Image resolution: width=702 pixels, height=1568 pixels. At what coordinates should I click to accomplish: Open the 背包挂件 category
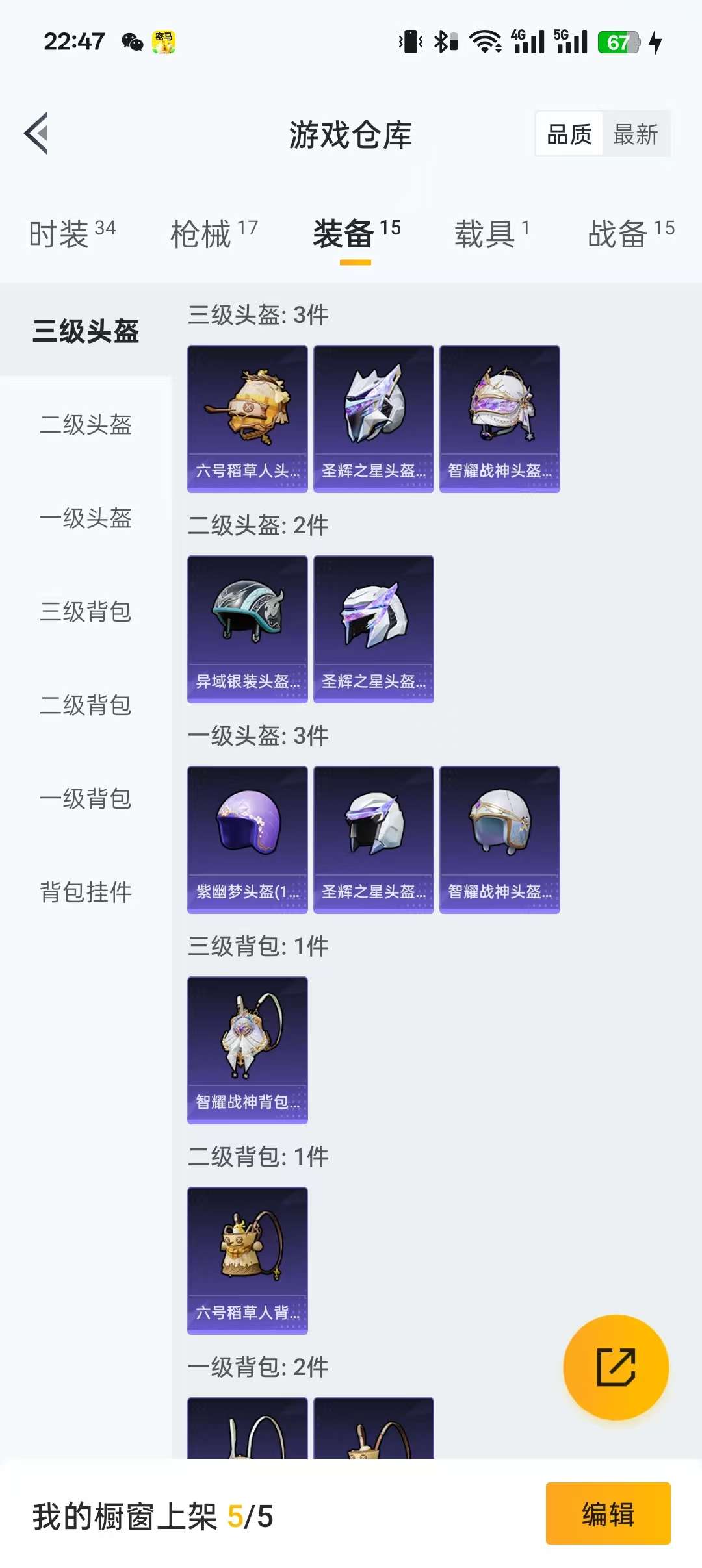pos(86,892)
